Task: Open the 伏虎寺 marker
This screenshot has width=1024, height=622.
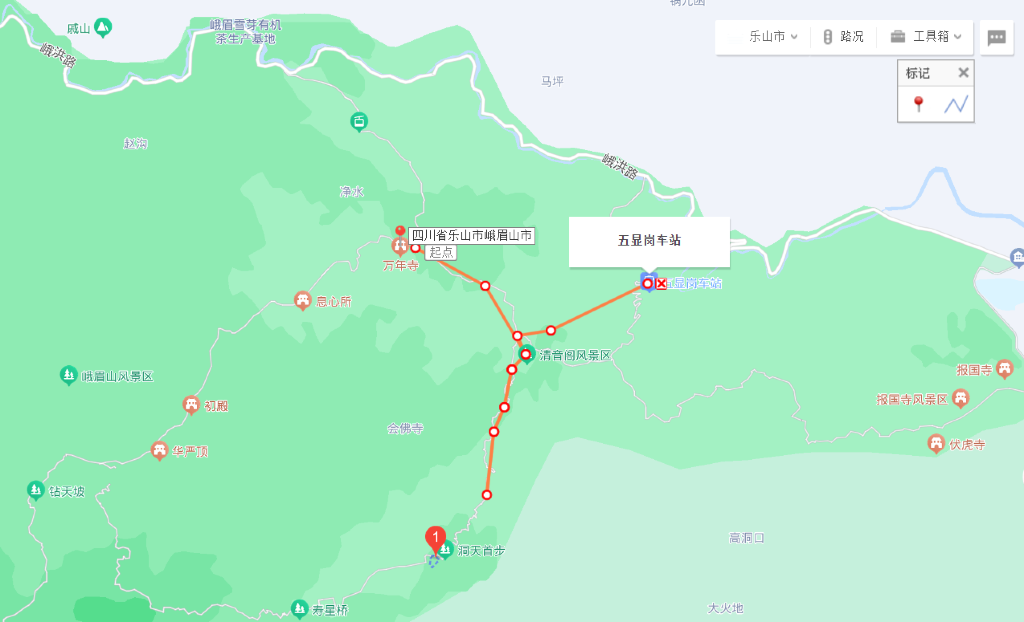Action: coord(936,444)
